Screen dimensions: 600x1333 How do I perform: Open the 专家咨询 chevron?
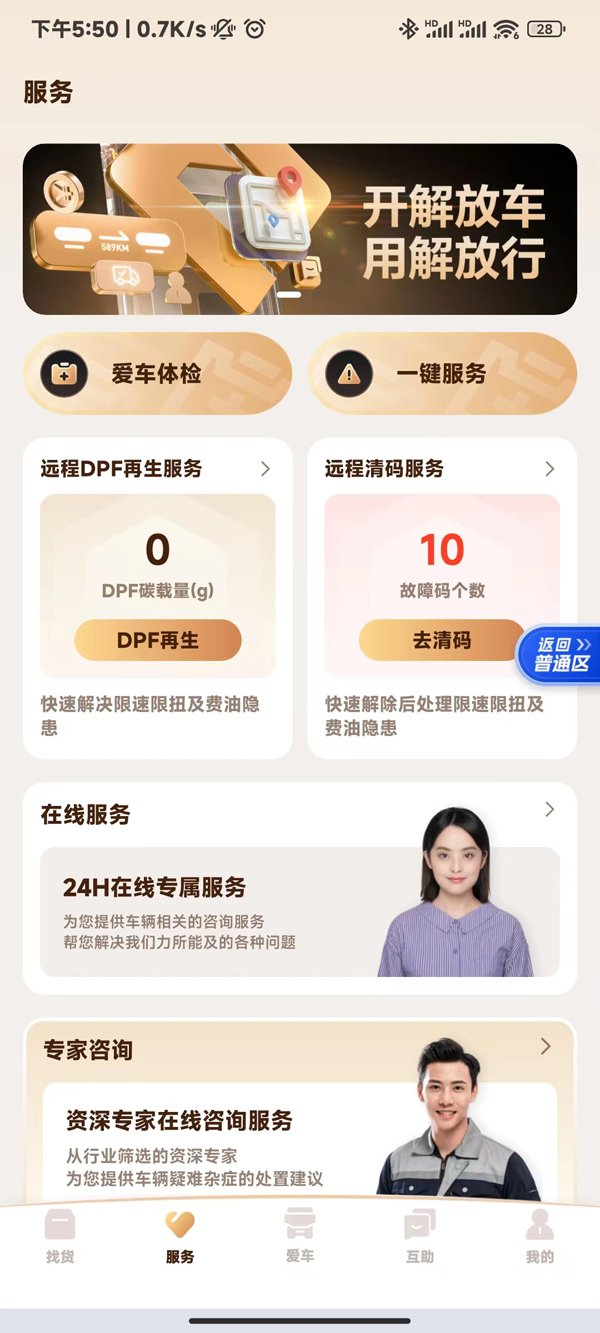(545, 1046)
